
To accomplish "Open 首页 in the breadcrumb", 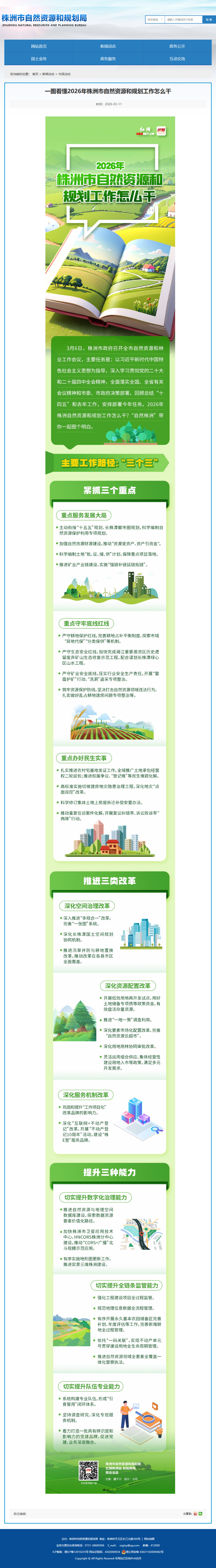I will tap(35, 74).
